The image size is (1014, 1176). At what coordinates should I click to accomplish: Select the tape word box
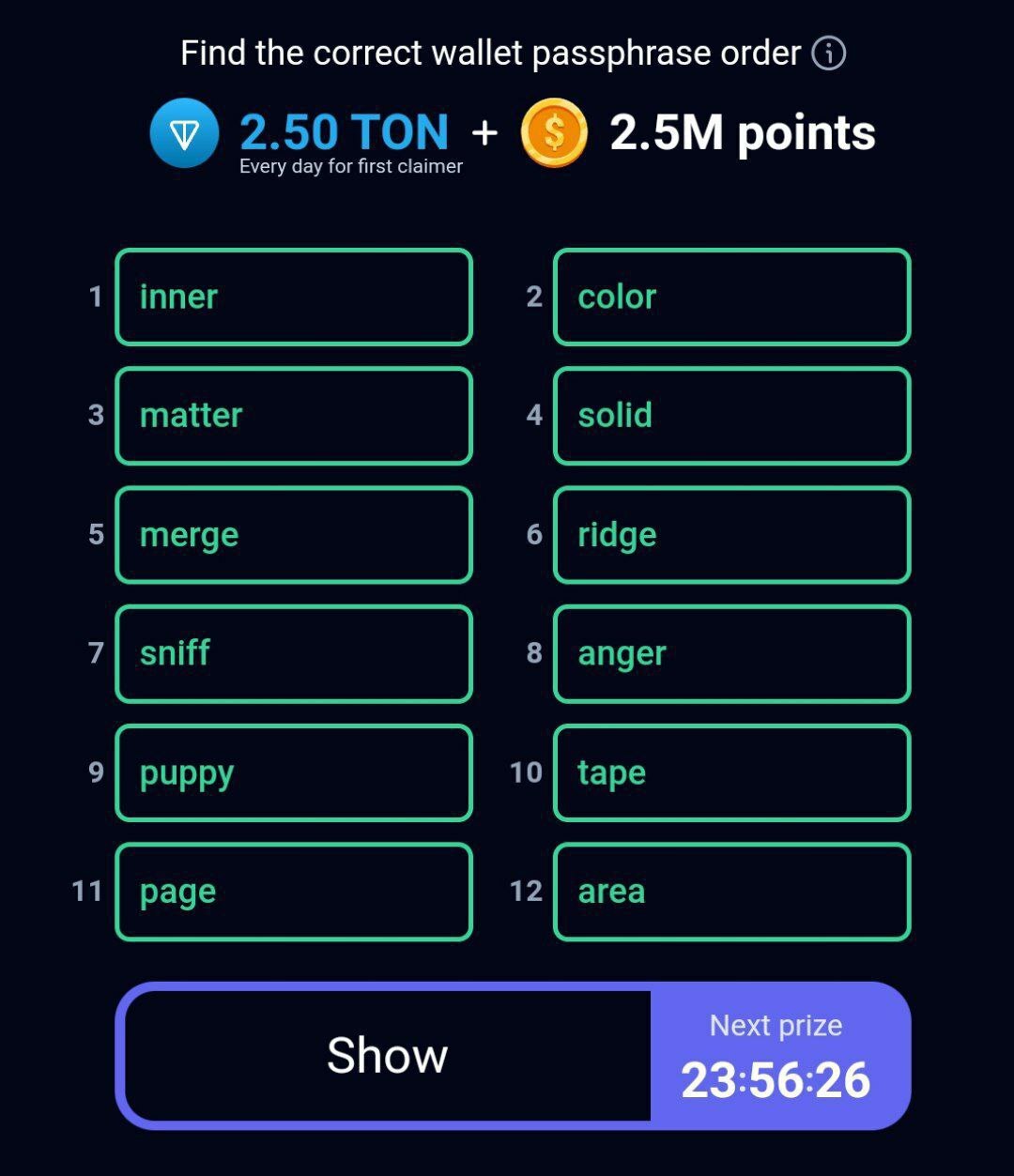coord(731,772)
